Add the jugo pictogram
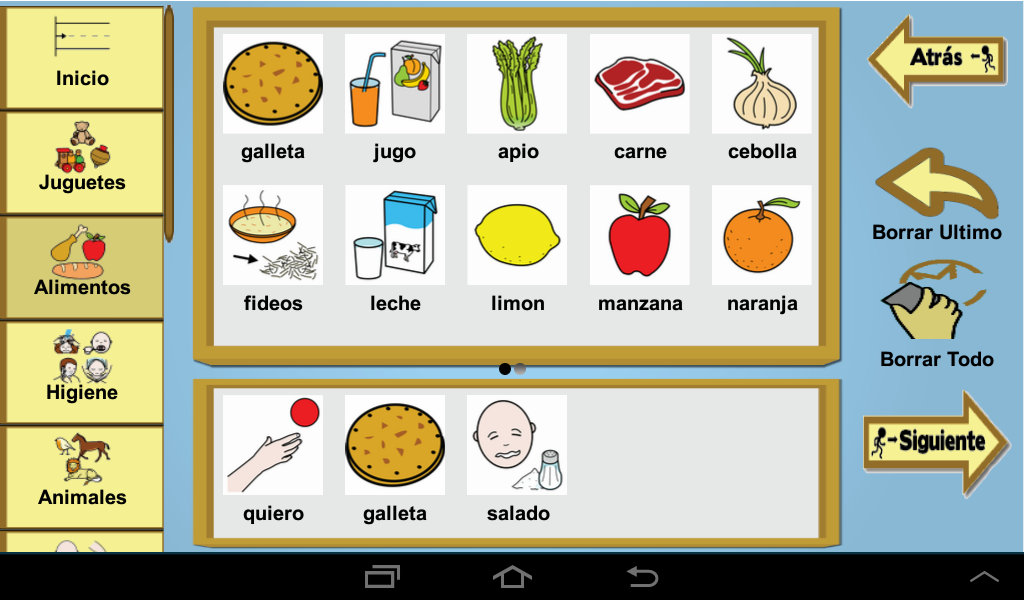The height and width of the screenshot is (600, 1024). pyautogui.click(x=395, y=97)
